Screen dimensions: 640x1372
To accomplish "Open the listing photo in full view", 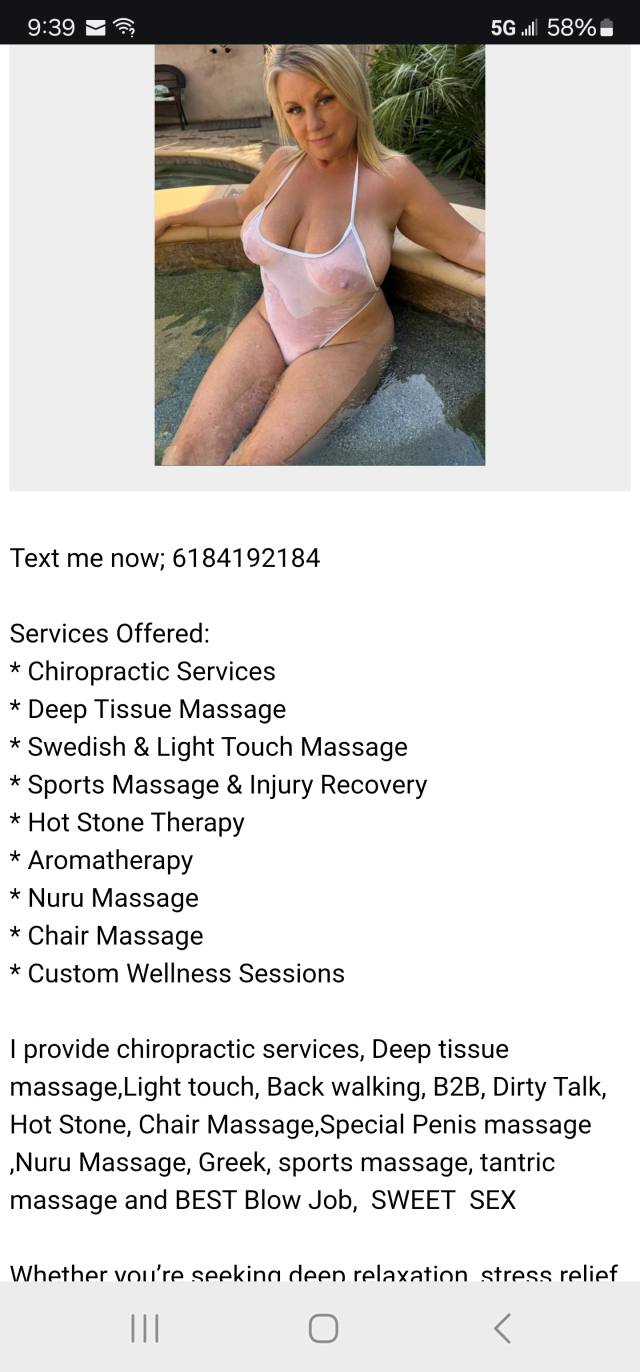I will coord(319,255).
